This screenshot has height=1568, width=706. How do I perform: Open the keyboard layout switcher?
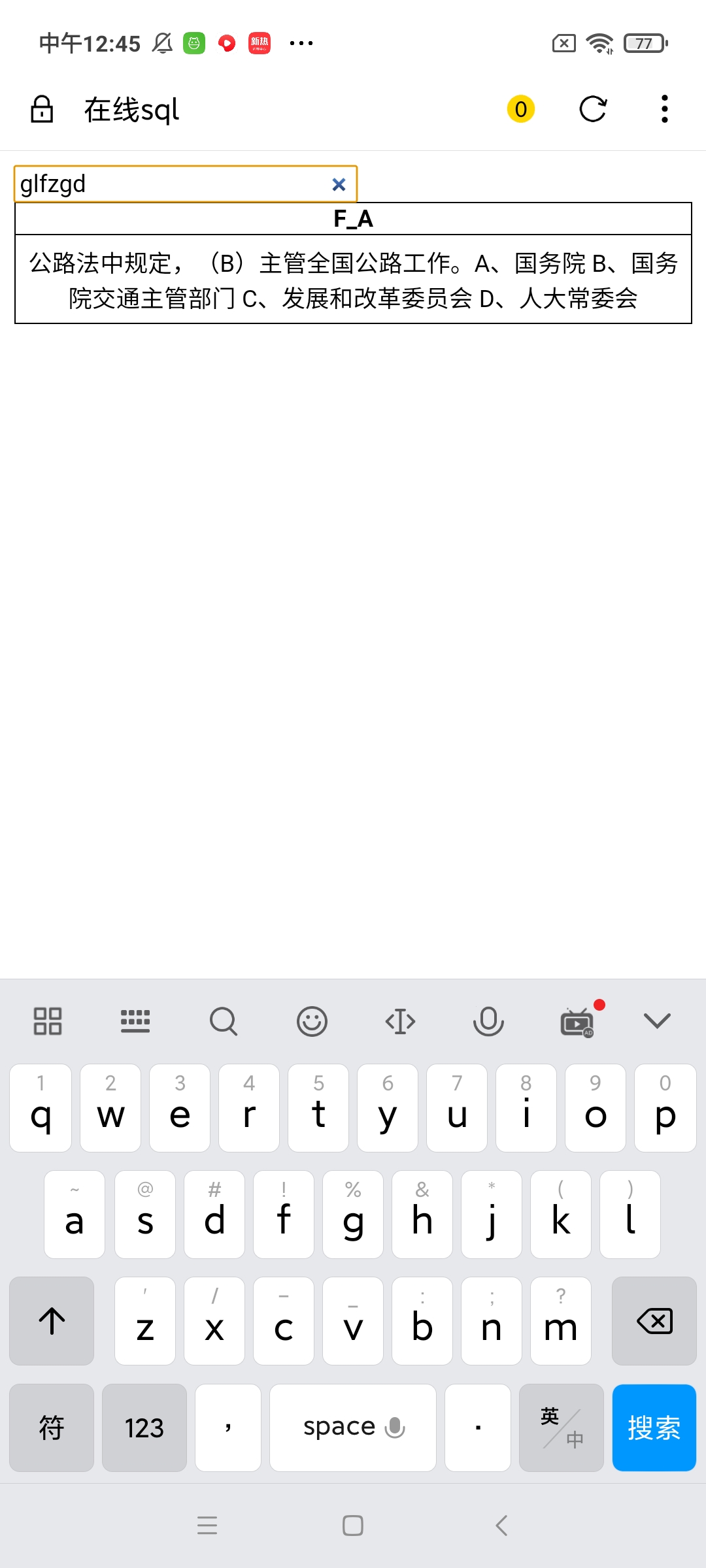click(135, 1021)
